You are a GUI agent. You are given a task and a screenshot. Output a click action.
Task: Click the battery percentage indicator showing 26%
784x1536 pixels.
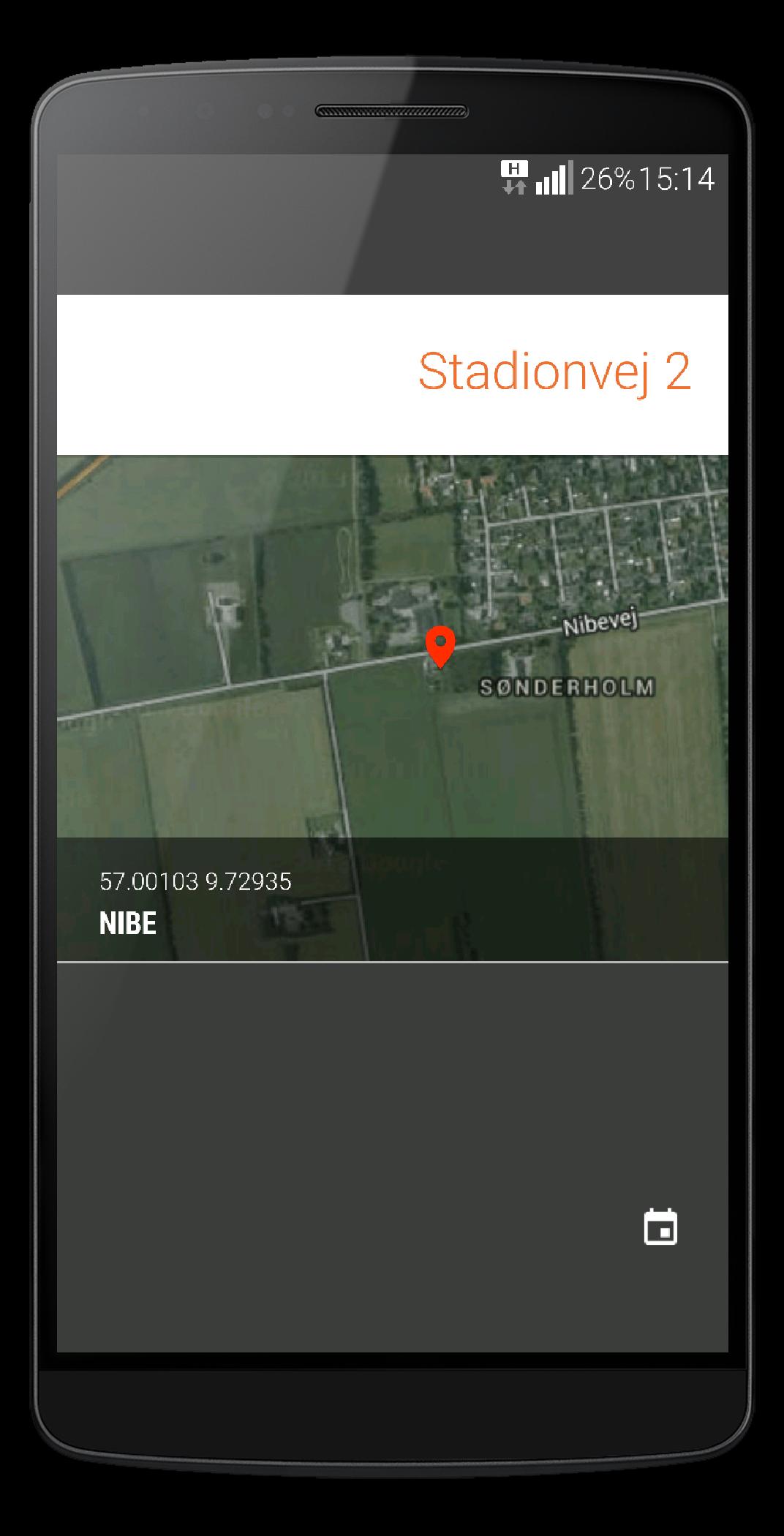click(607, 178)
